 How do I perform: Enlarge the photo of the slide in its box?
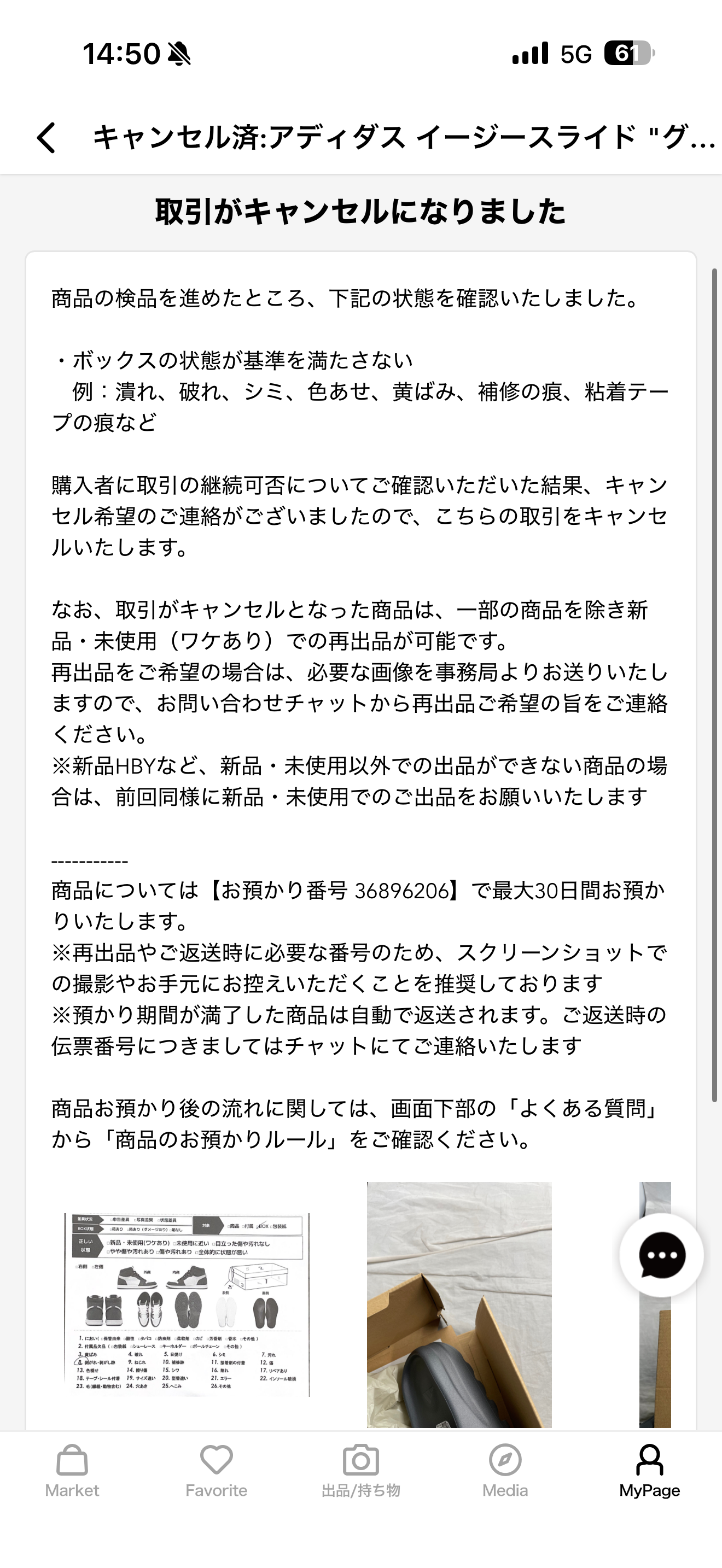click(459, 1304)
